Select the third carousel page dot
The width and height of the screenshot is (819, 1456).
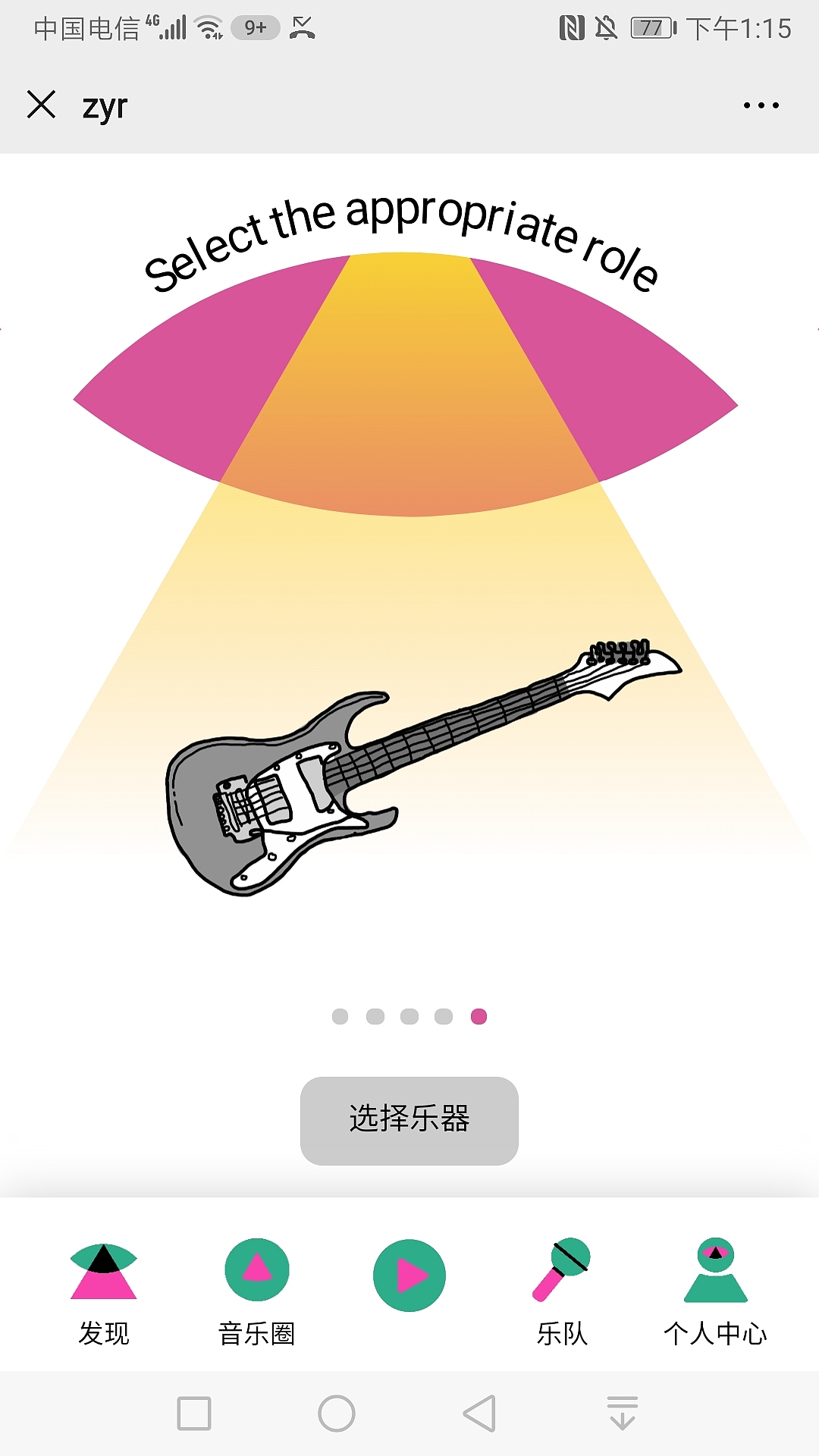[x=409, y=1015]
